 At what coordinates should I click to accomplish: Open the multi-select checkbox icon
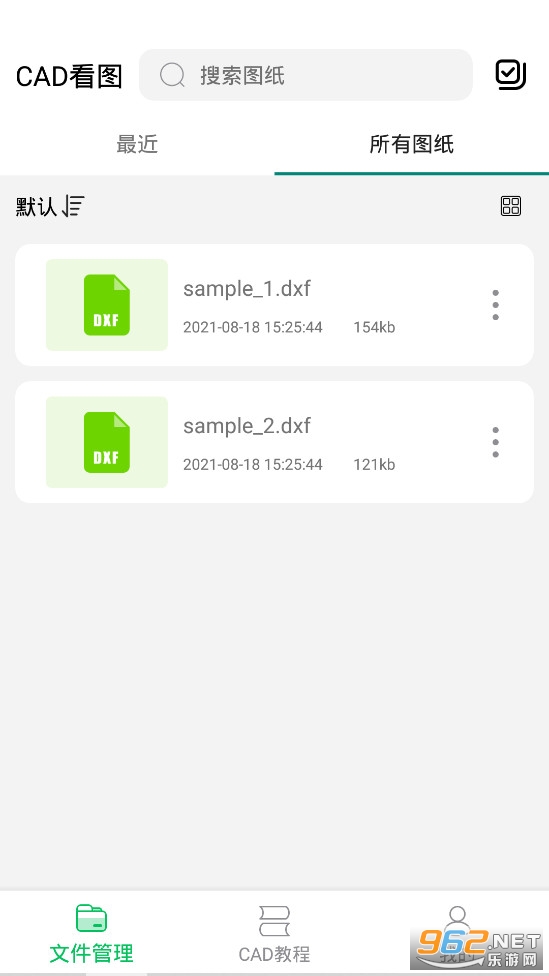click(x=510, y=75)
